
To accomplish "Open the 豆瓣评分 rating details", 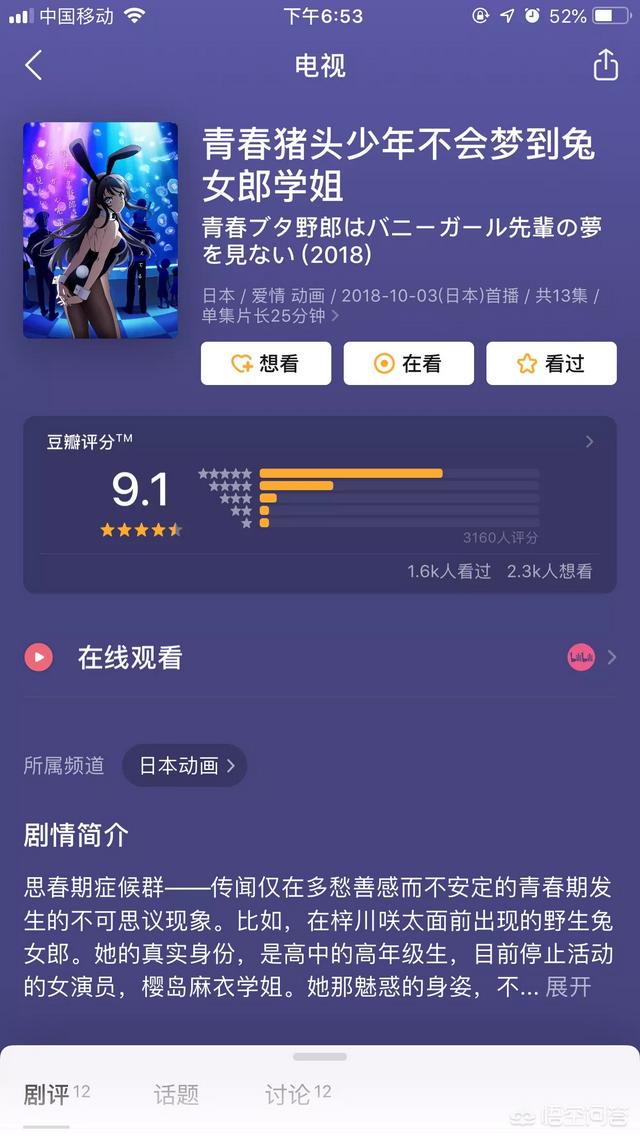I will (589, 442).
